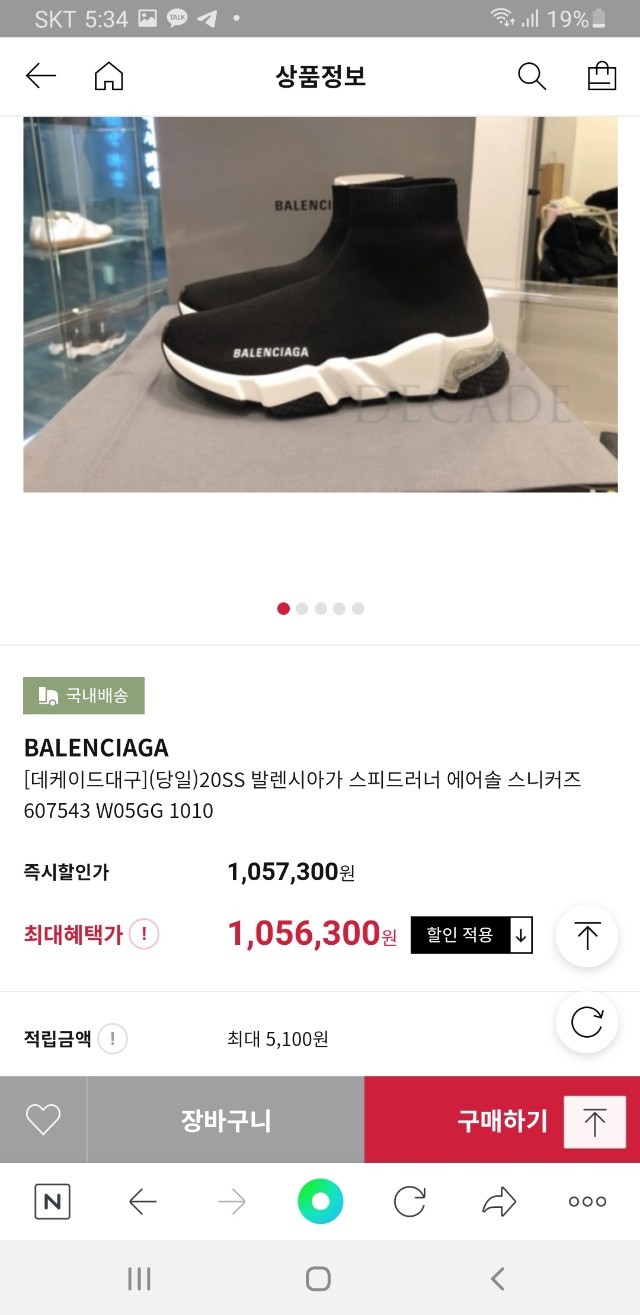Add to cart with 장바구니
Screen dimensions: 640x1315
coord(226,1120)
